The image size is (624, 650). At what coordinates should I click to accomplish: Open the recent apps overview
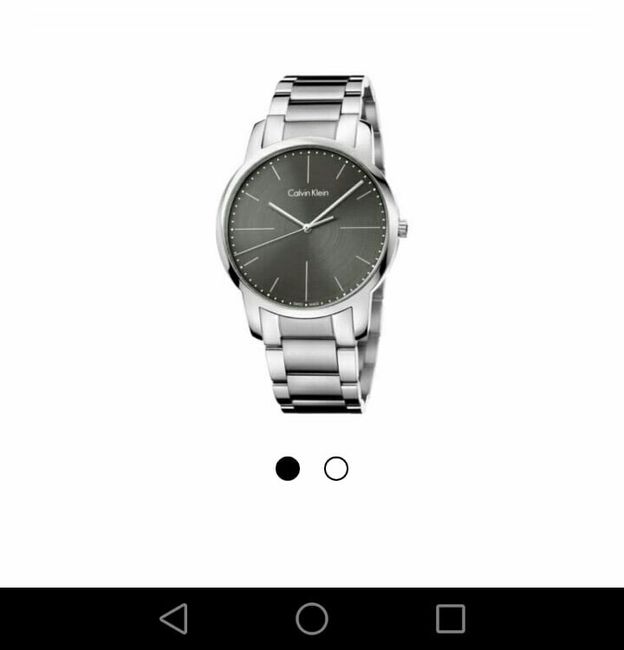point(450,619)
